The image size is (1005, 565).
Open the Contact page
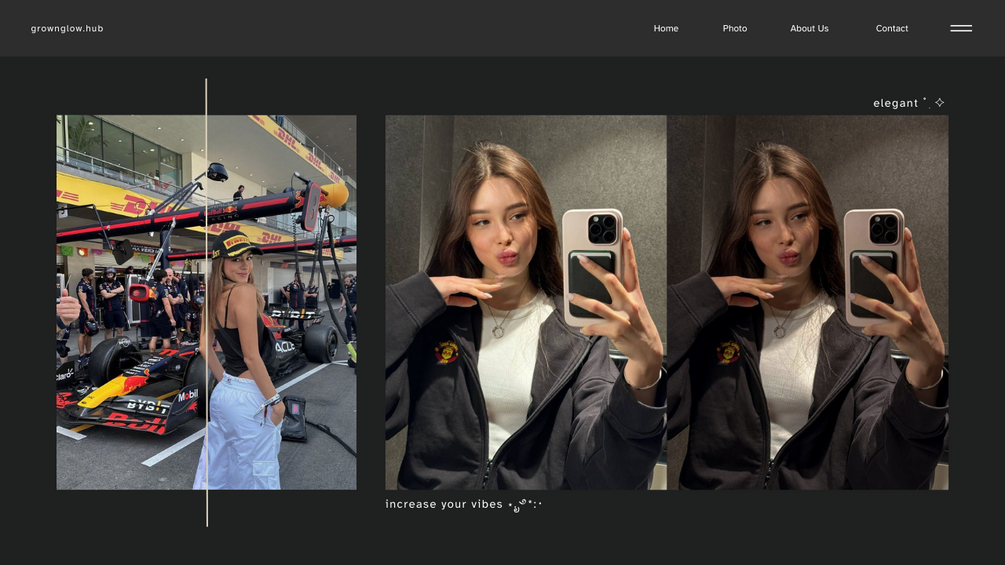pyautogui.click(x=892, y=28)
